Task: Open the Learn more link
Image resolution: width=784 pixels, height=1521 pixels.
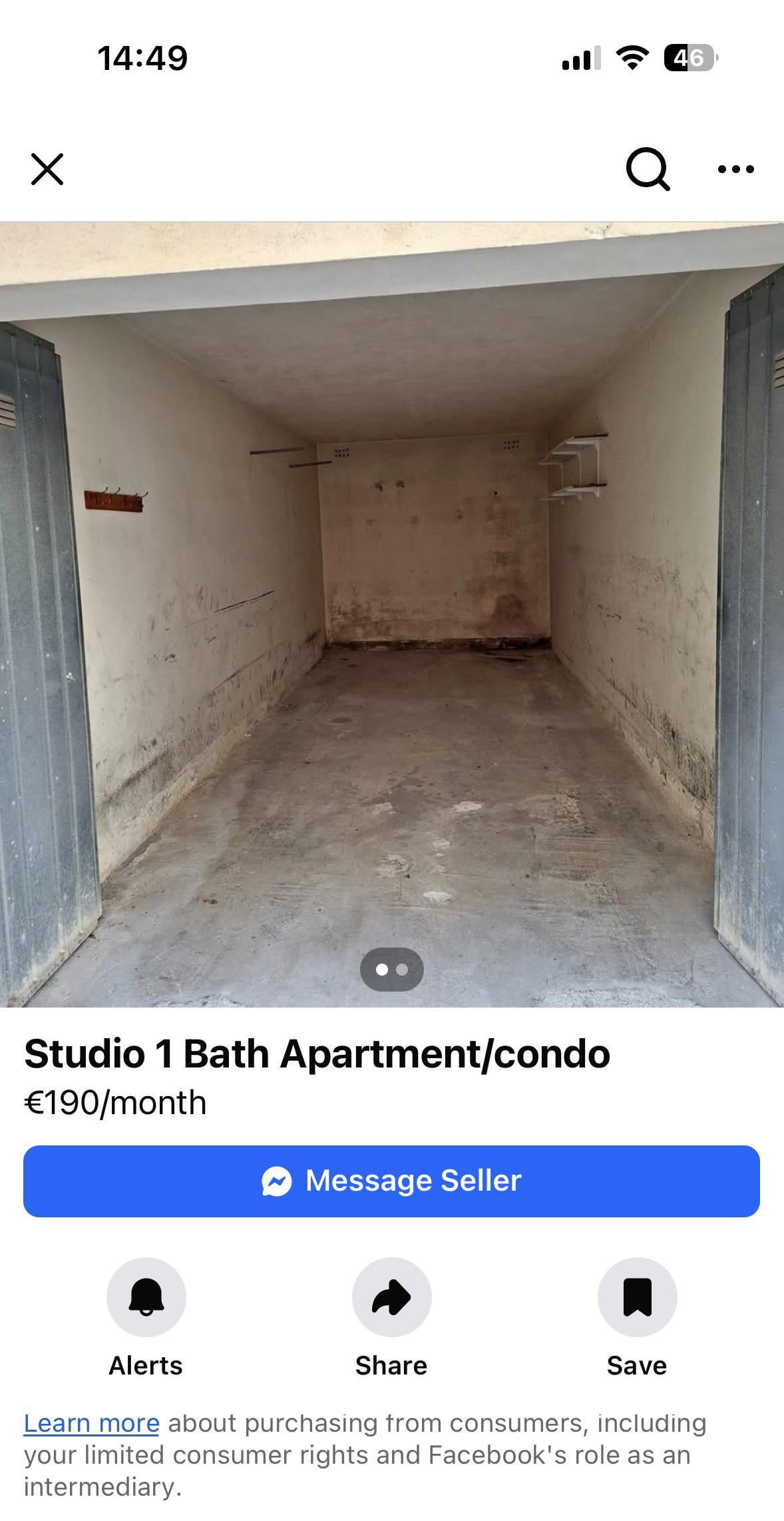Action: (91, 1423)
